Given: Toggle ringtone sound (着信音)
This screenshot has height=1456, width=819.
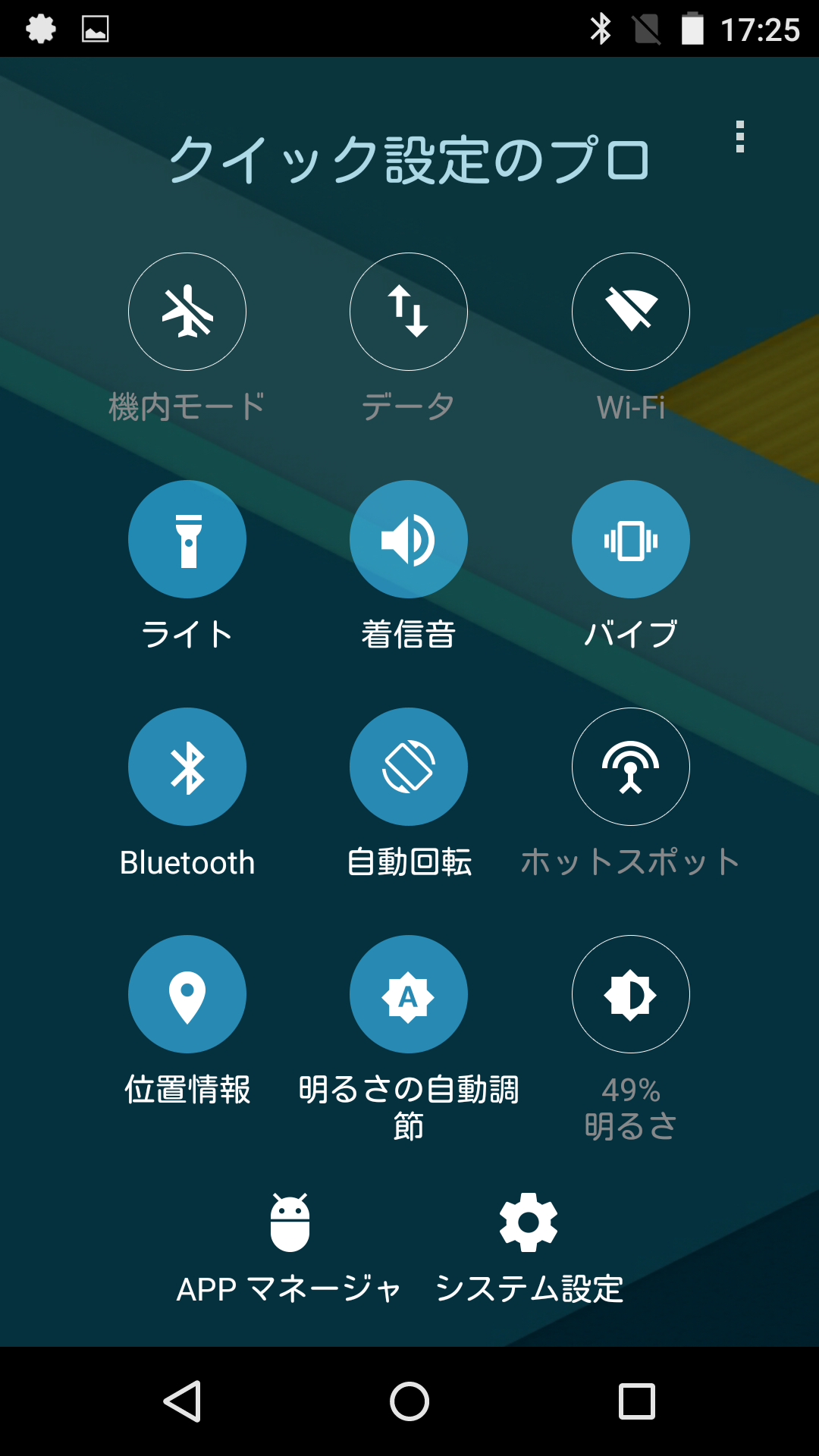Looking at the screenshot, I should 409,539.
